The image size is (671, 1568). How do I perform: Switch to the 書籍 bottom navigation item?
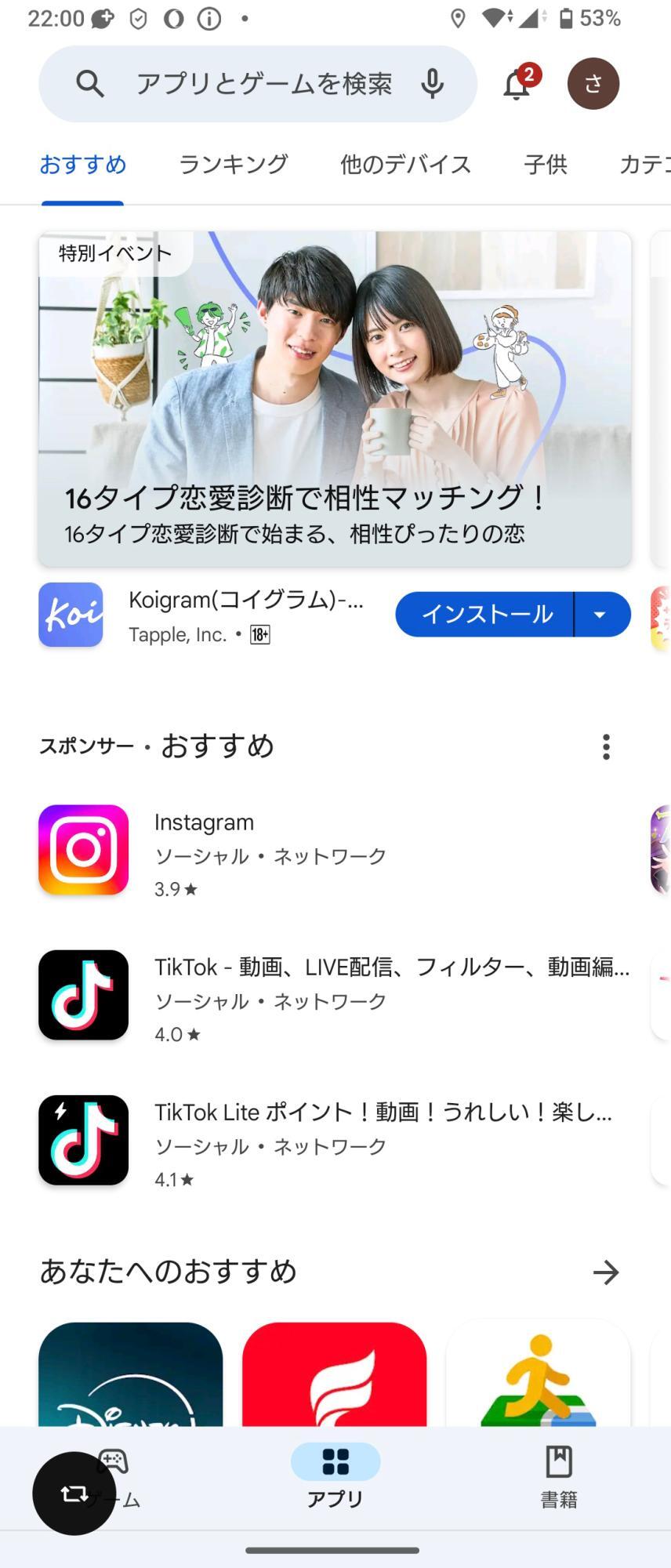tap(557, 1478)
